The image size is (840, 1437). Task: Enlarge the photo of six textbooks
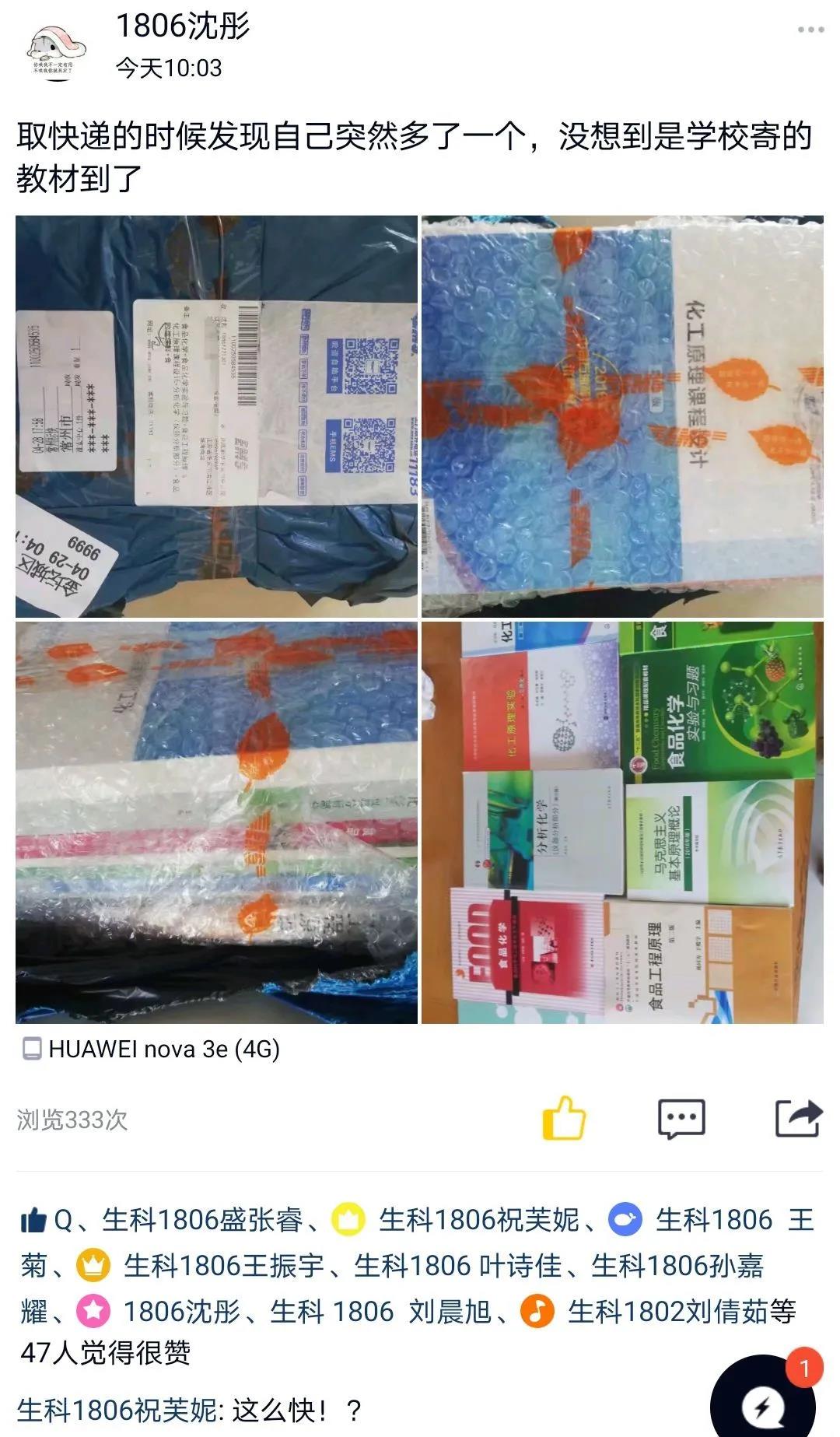(x=622, y=822)
